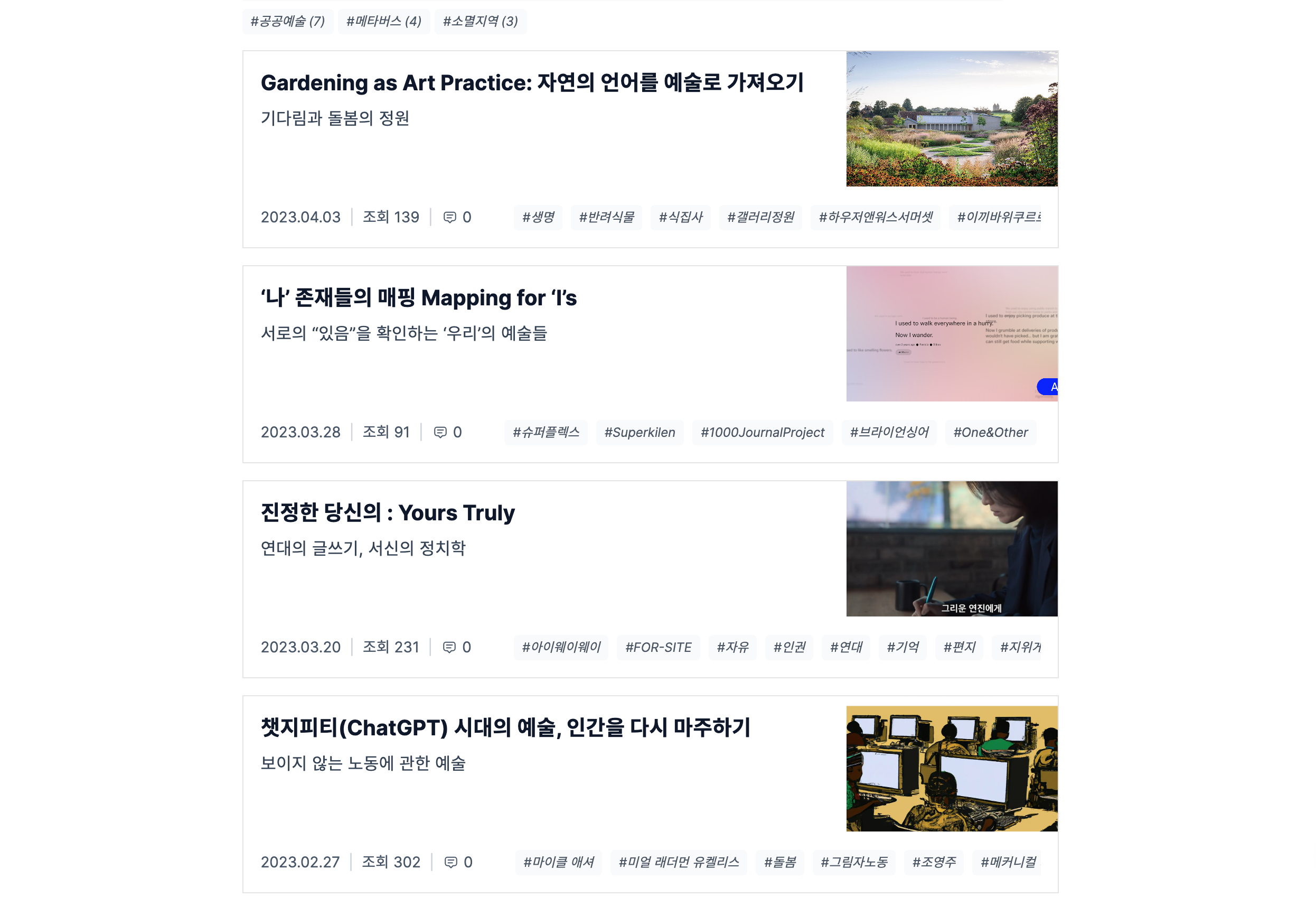The image size is (1316, 897).
Task: Select the #공공예술 (7) tag chip
Action: (x=288, y=22)
